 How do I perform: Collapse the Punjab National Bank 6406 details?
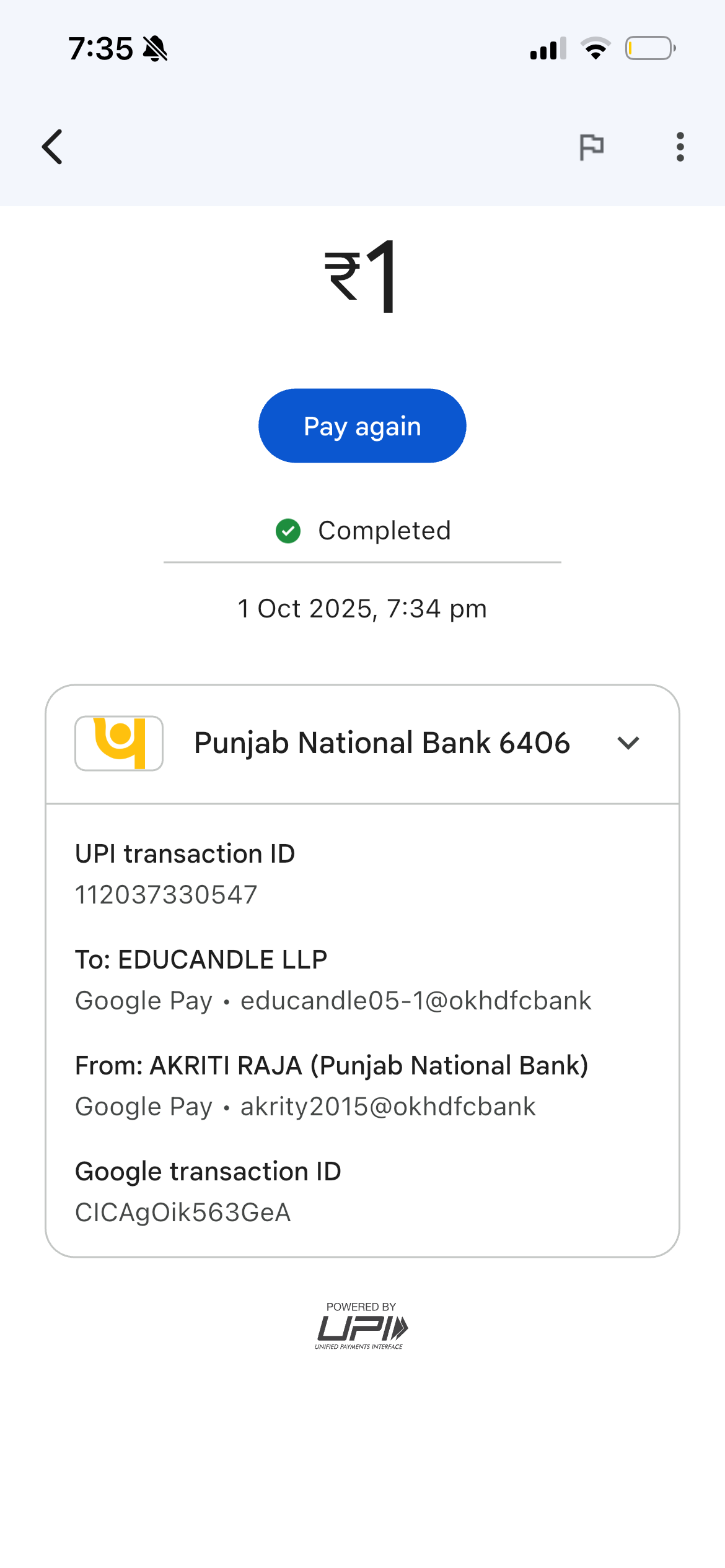coord(628,743)
